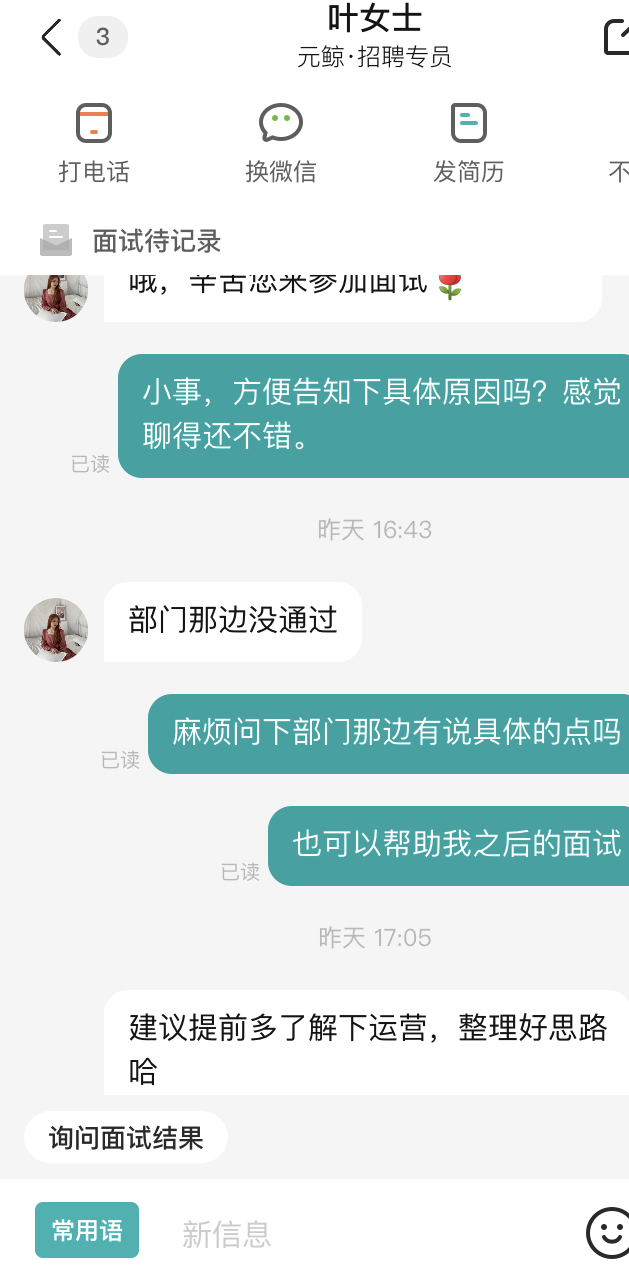Tap the 询问面试结果 quick reply chip
Screen dimensions: 629x1287
pyautogui.click(x=126, y=1138)
